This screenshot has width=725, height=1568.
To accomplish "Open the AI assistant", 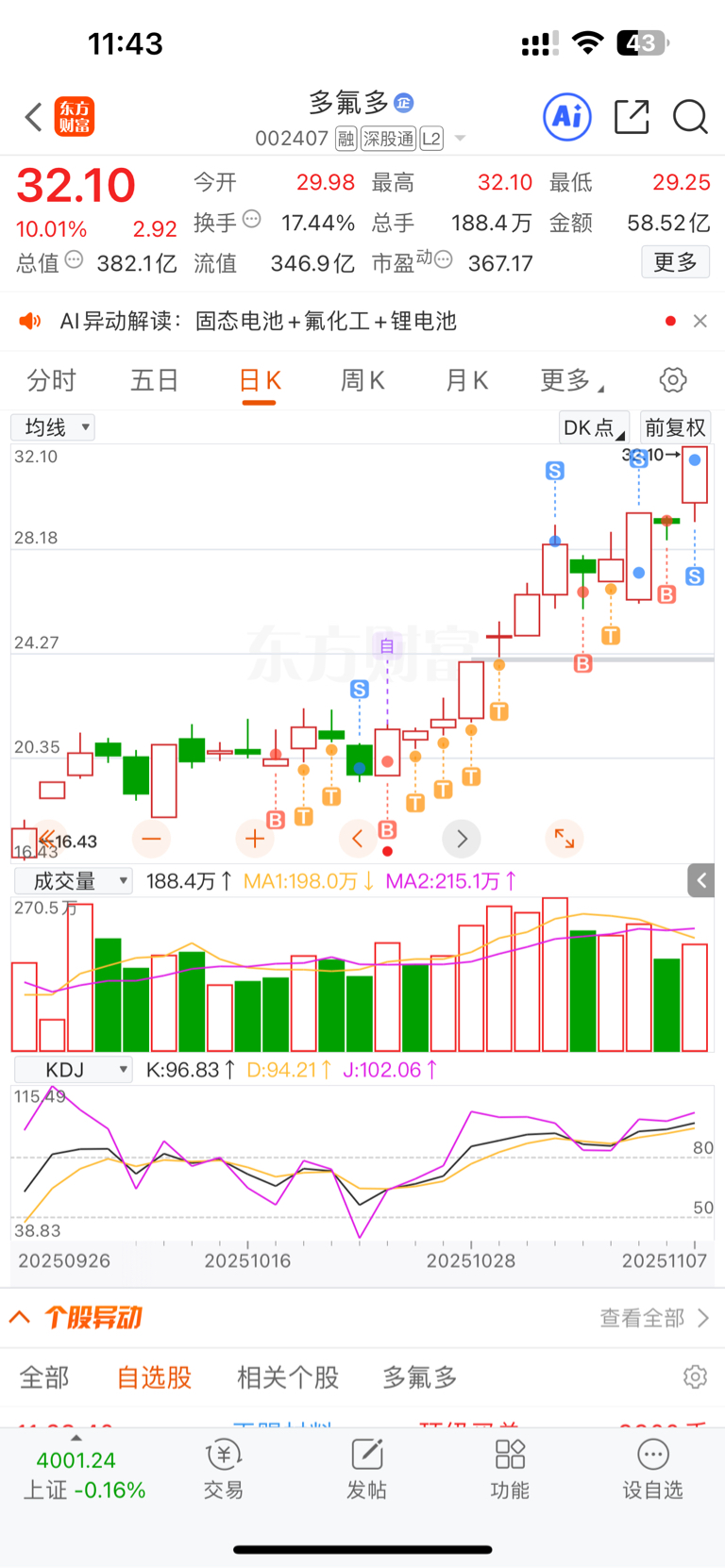I will tap(567, 117).
